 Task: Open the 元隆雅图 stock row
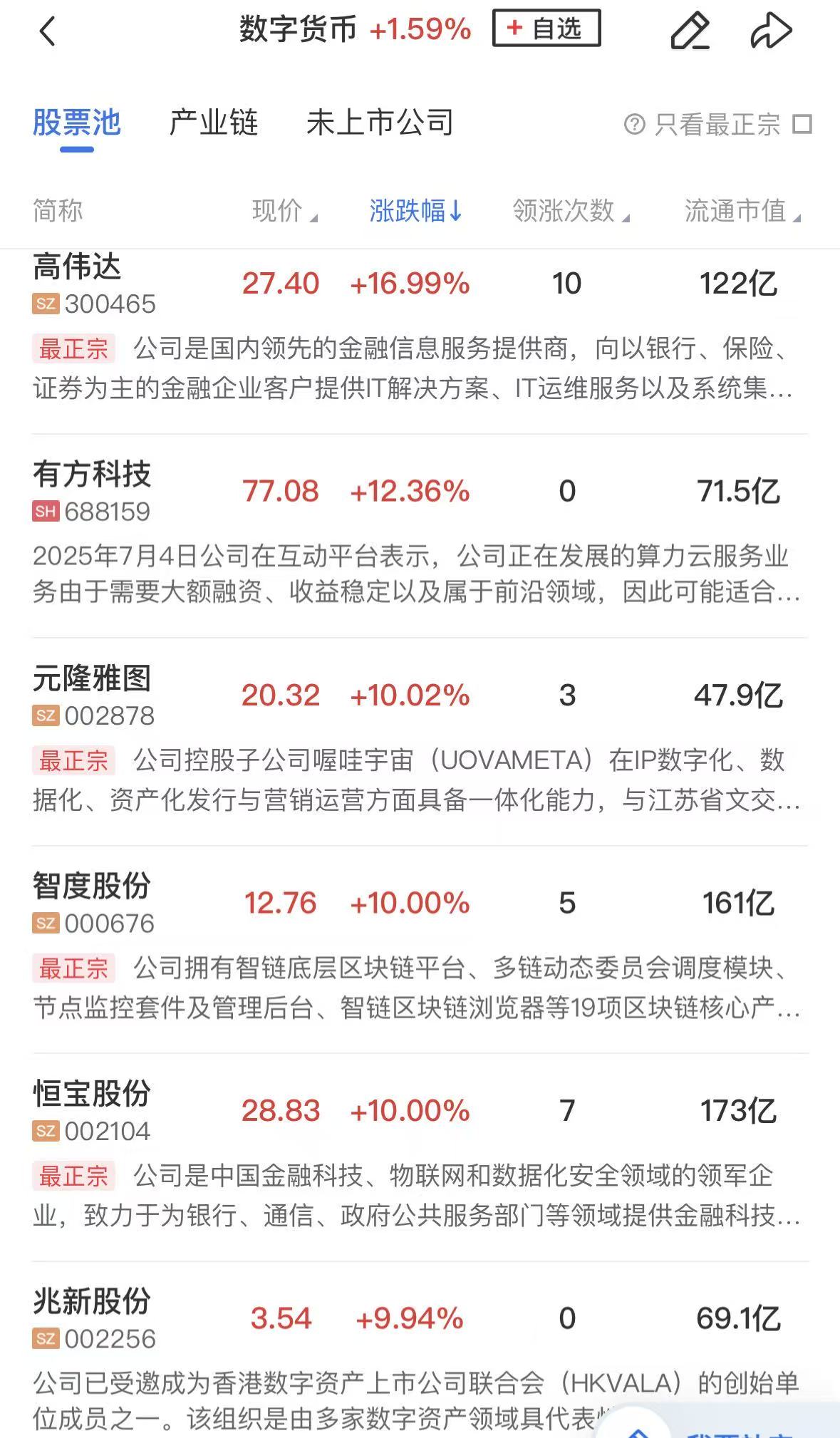tap(91, 695)
